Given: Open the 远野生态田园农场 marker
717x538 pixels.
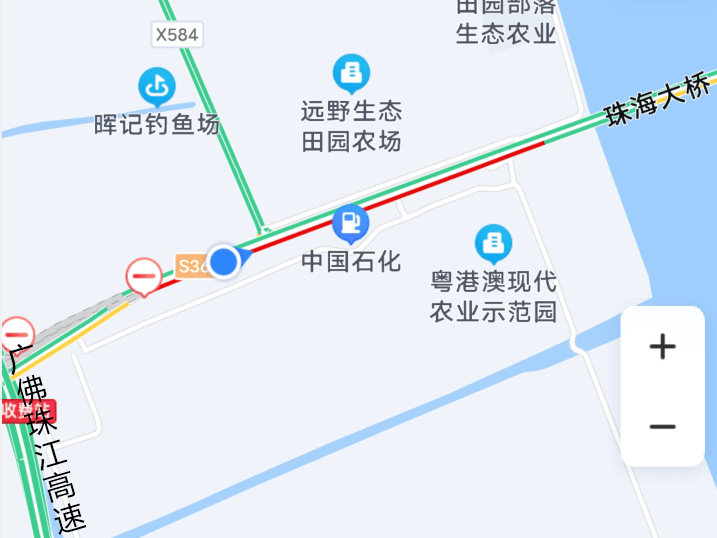Looking at the screenshot, I should click(351, 73).
